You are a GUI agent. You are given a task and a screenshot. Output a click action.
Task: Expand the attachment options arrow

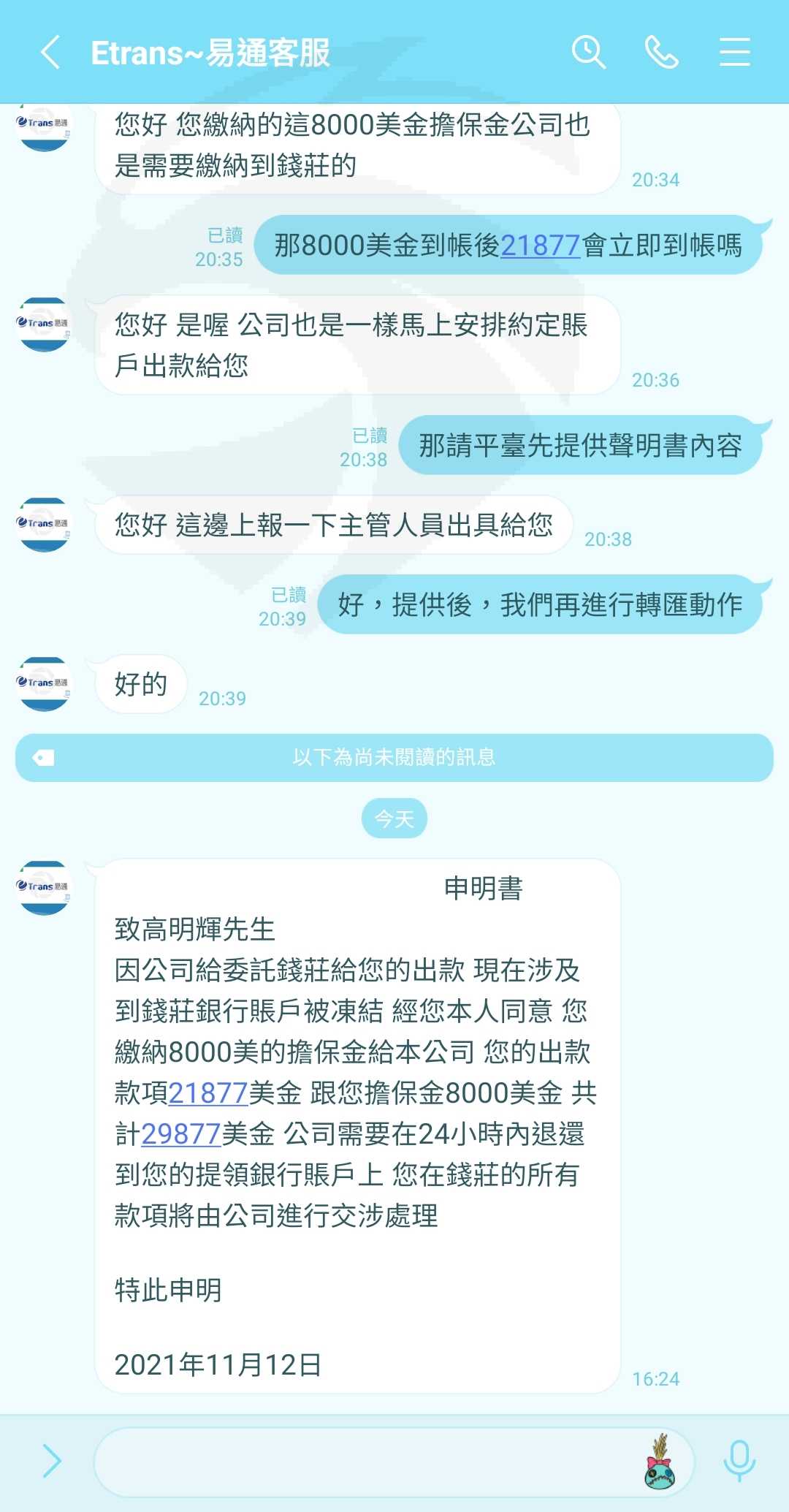pos(51,1461)
